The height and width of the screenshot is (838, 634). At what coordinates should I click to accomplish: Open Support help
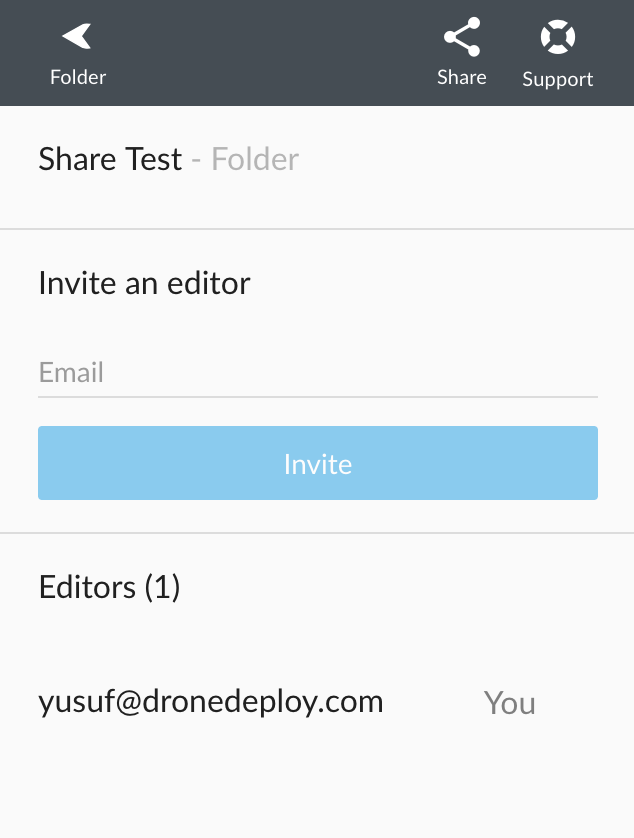557,55
